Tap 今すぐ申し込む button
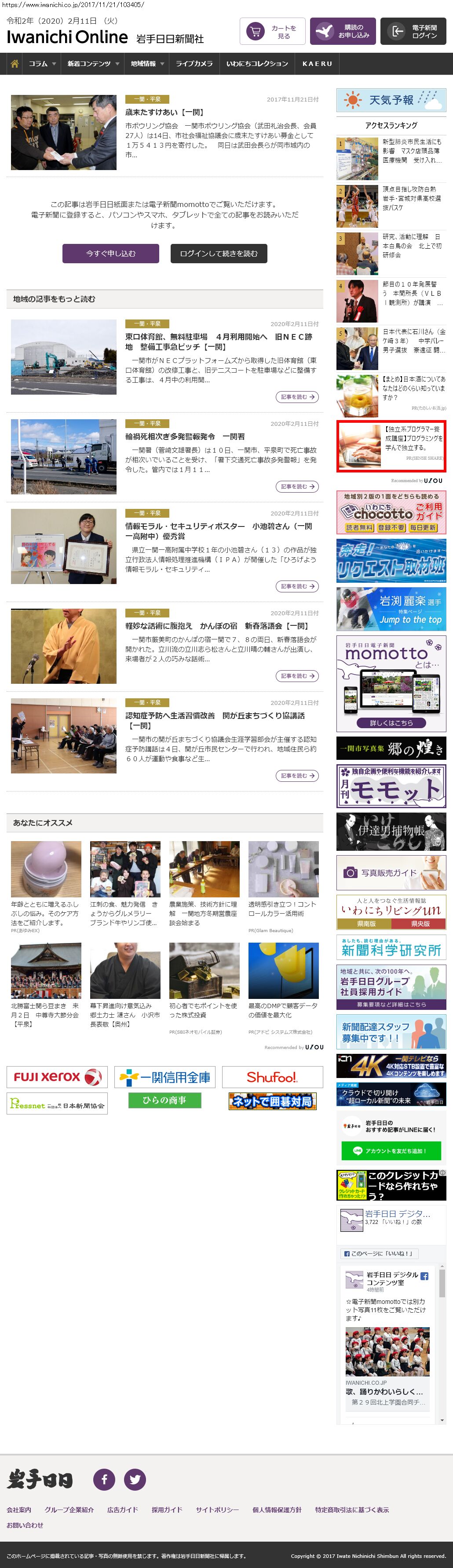This screenshot has width=453, height=1568. pos(111,254)
